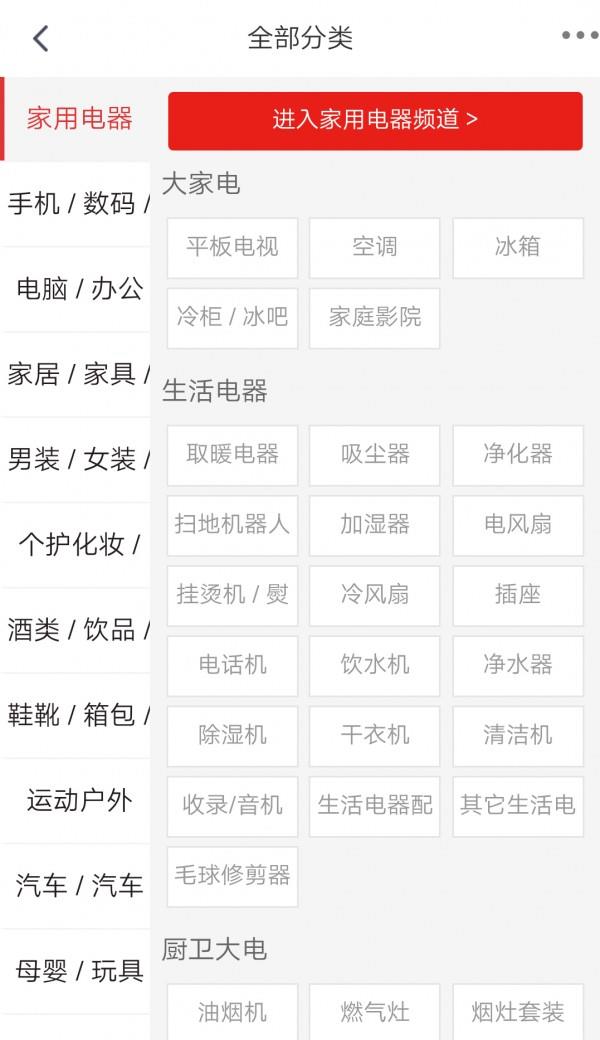This screenshot has height=1040, width=600.
Task: Open the 平板电视 subcategory
Action: pos(232,247)
